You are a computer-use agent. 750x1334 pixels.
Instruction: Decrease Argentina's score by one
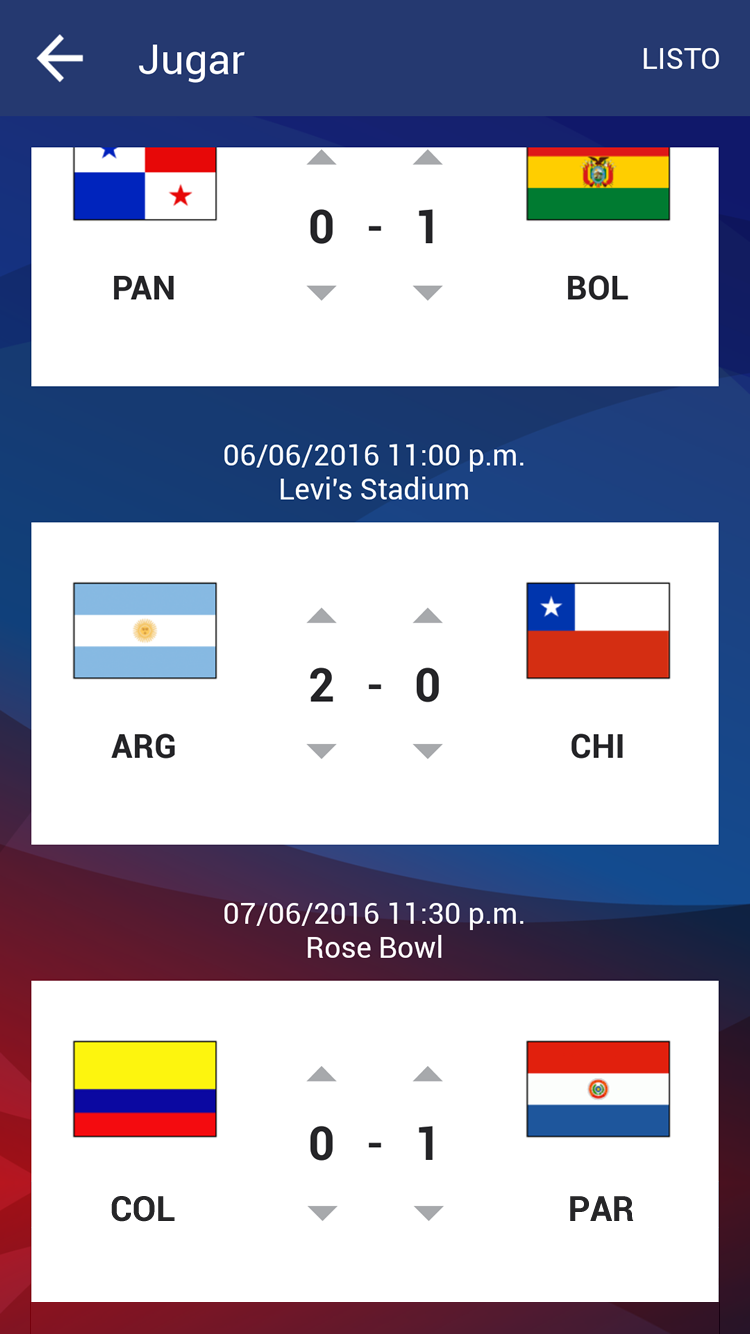321,751
